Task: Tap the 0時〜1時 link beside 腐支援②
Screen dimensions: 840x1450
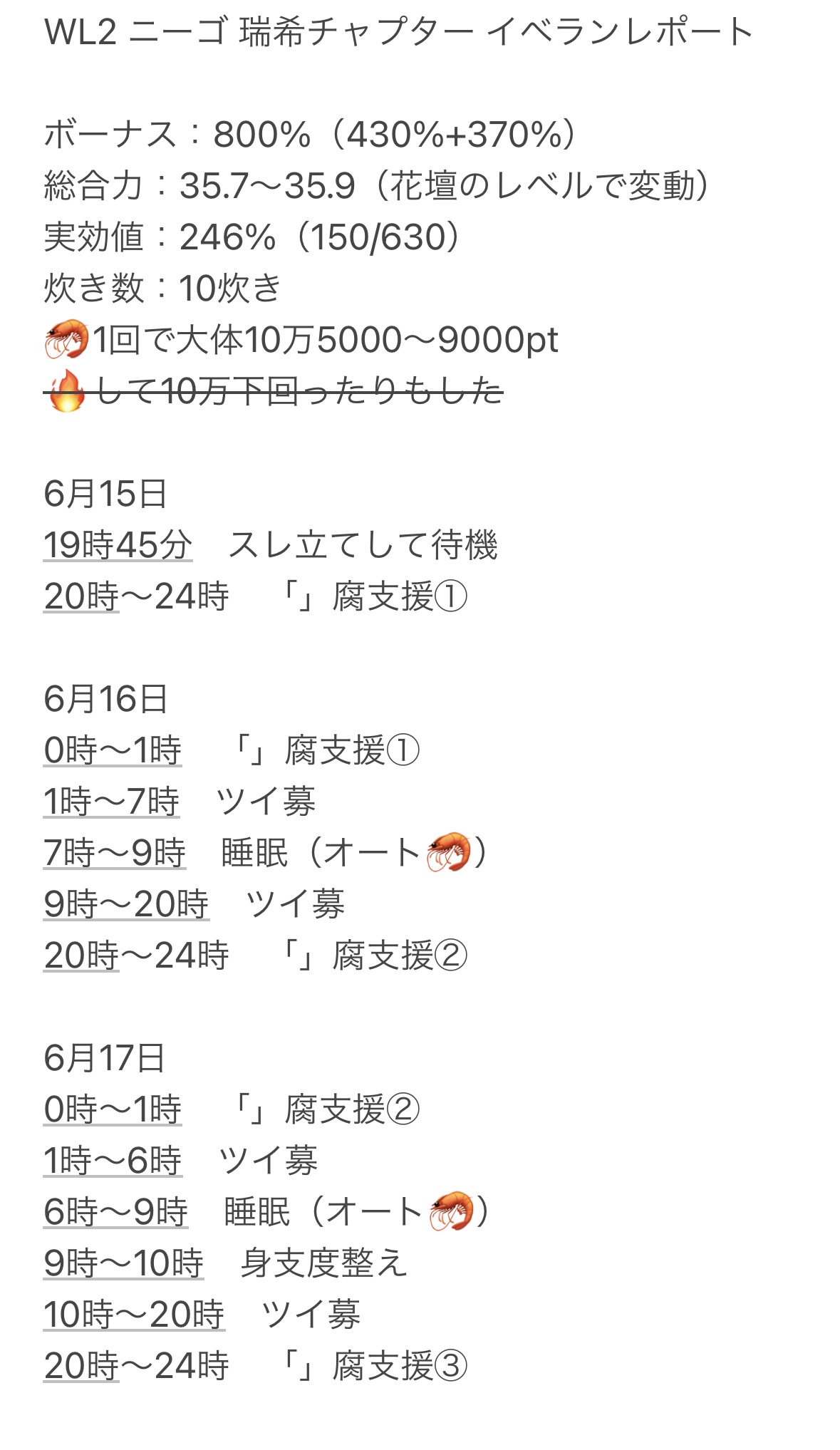Action: (x=113, y=1110)
